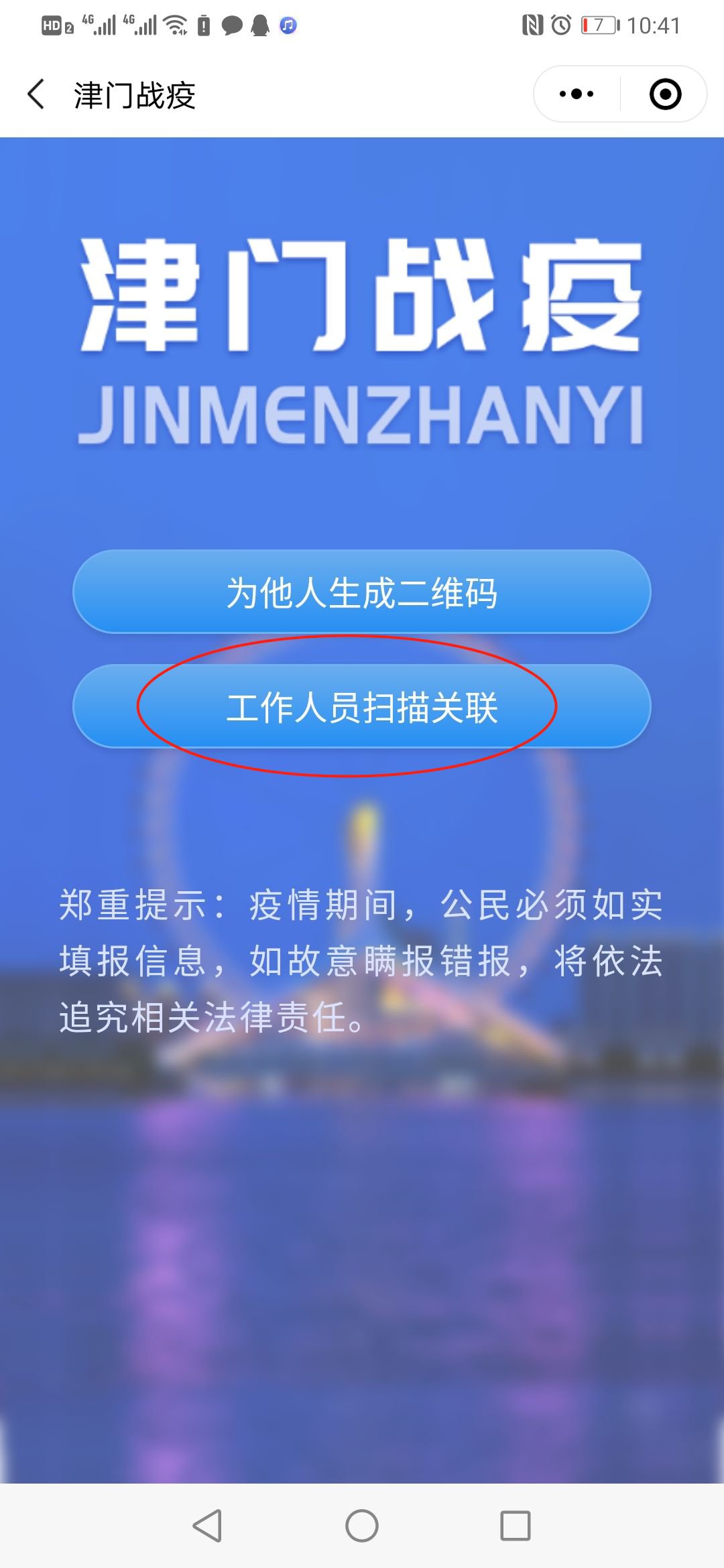The image size is (724, 1568).
Task: Select 工作人员扫描关联 button
Action: [x=362, y=707]
